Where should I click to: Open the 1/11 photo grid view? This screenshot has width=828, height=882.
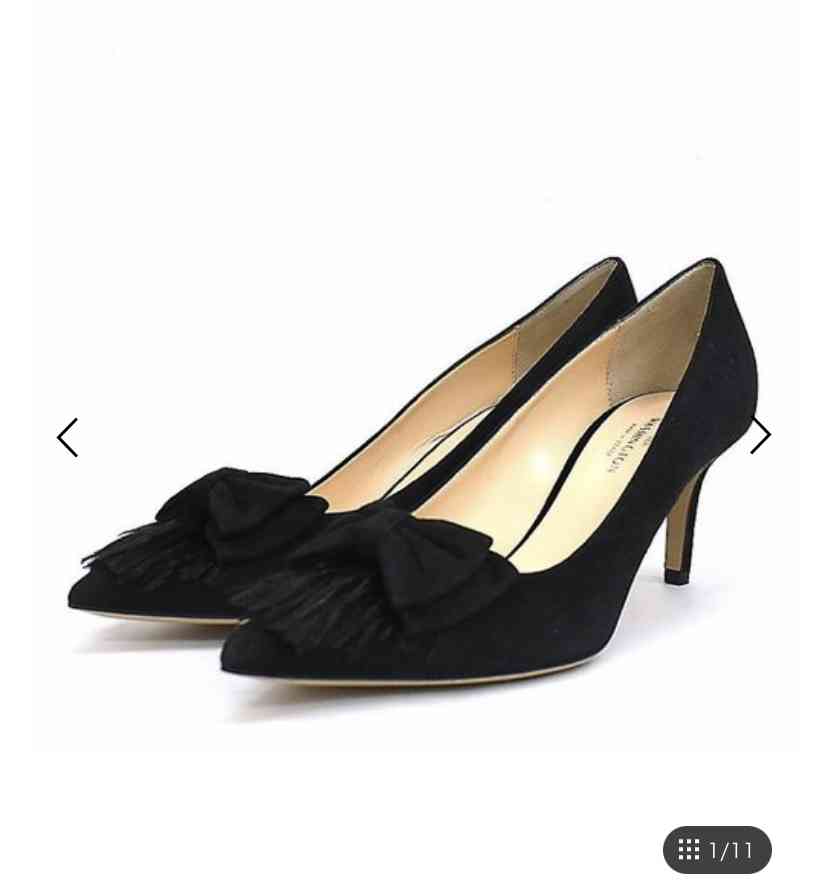pos(717,850)
